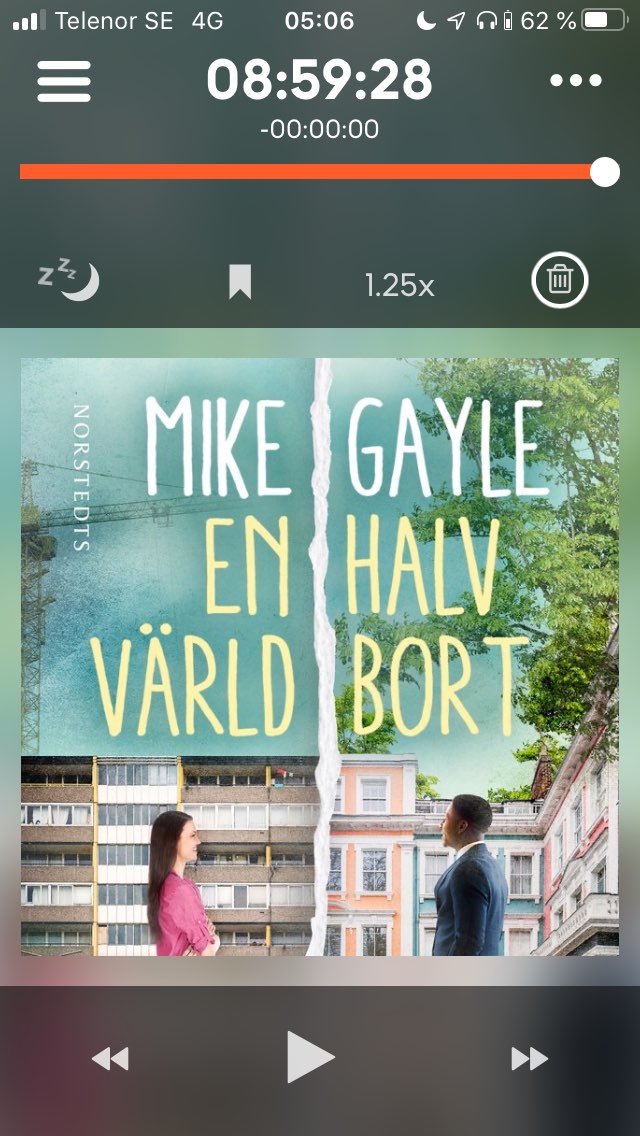Viewport: 640px width, 1136px height.
Task: Tap the orange playback progress bar
Action: [x=310, y=172]
